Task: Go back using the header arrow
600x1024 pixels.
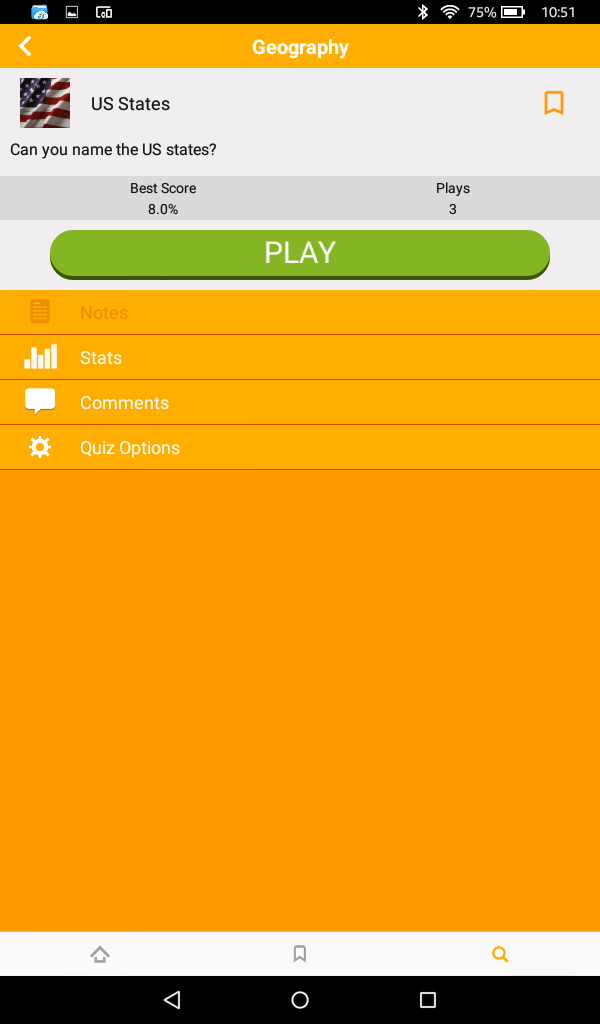Action: [26, 46]
